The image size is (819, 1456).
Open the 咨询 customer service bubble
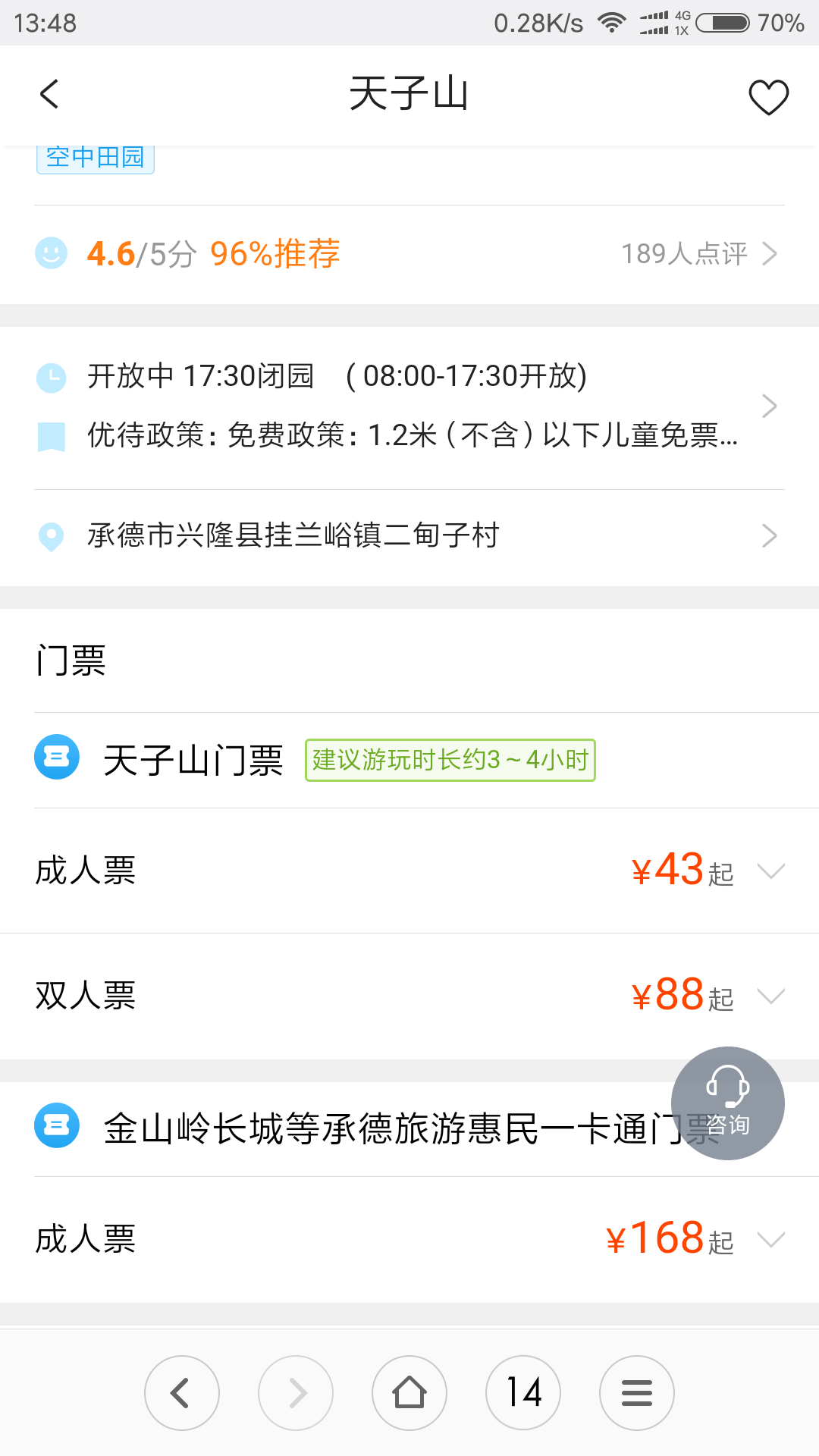click(727, 1103)
